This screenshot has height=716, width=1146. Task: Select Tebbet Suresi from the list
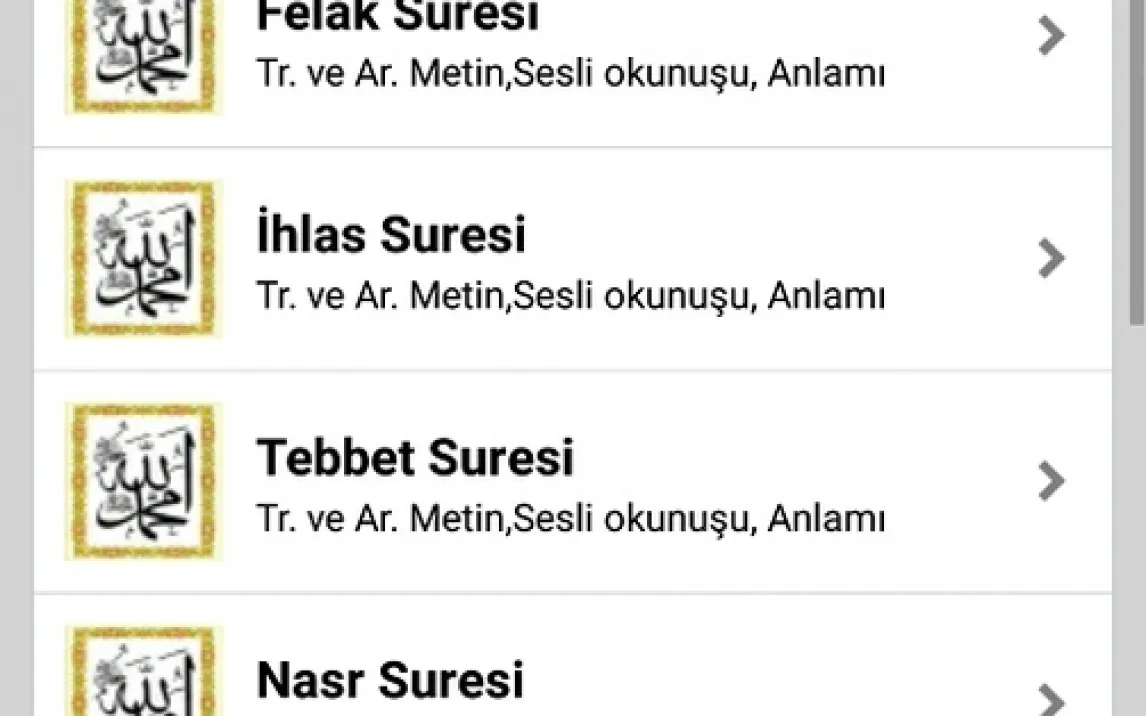pyautogui.click(x=570, y=482)
